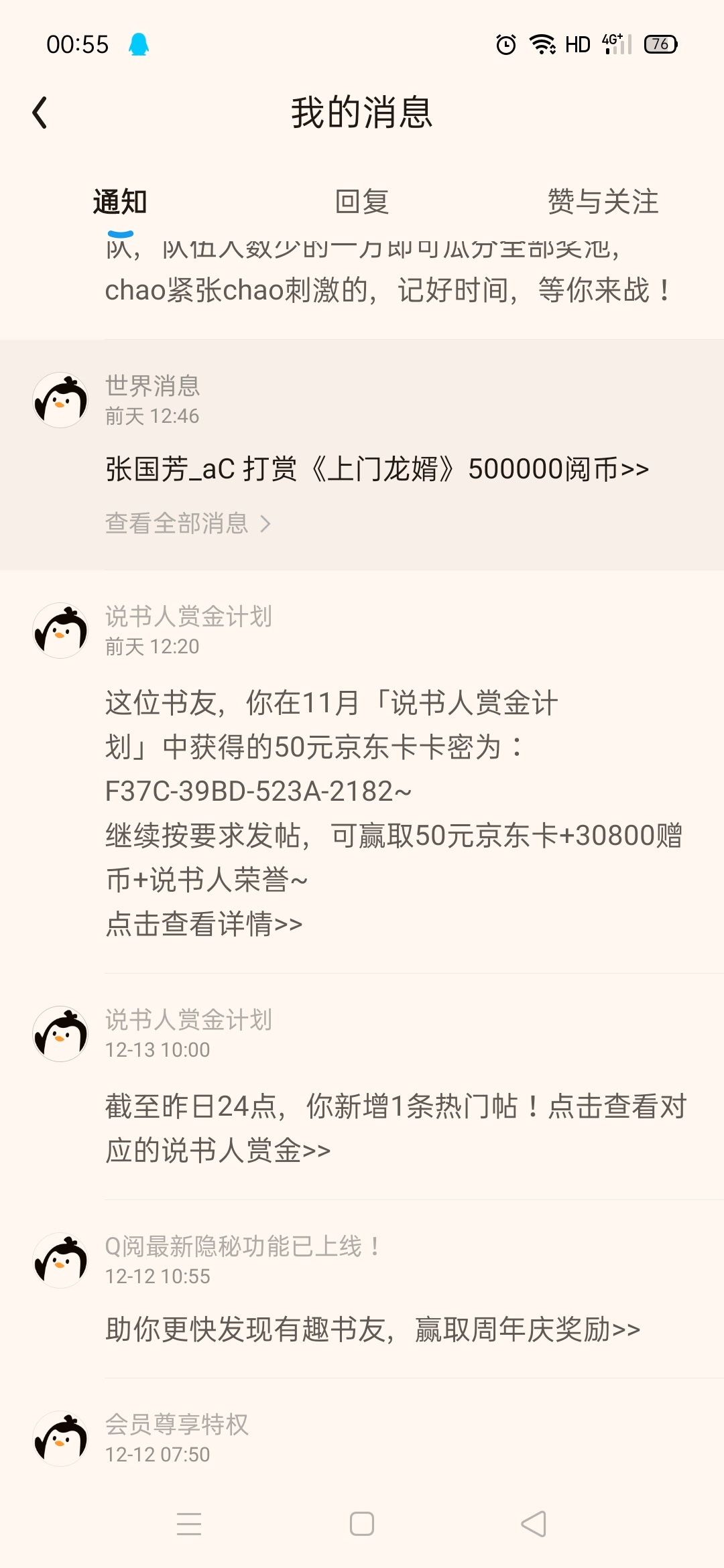Open 点击查看详情>> in the 京东卡 message

coord(204,924)
